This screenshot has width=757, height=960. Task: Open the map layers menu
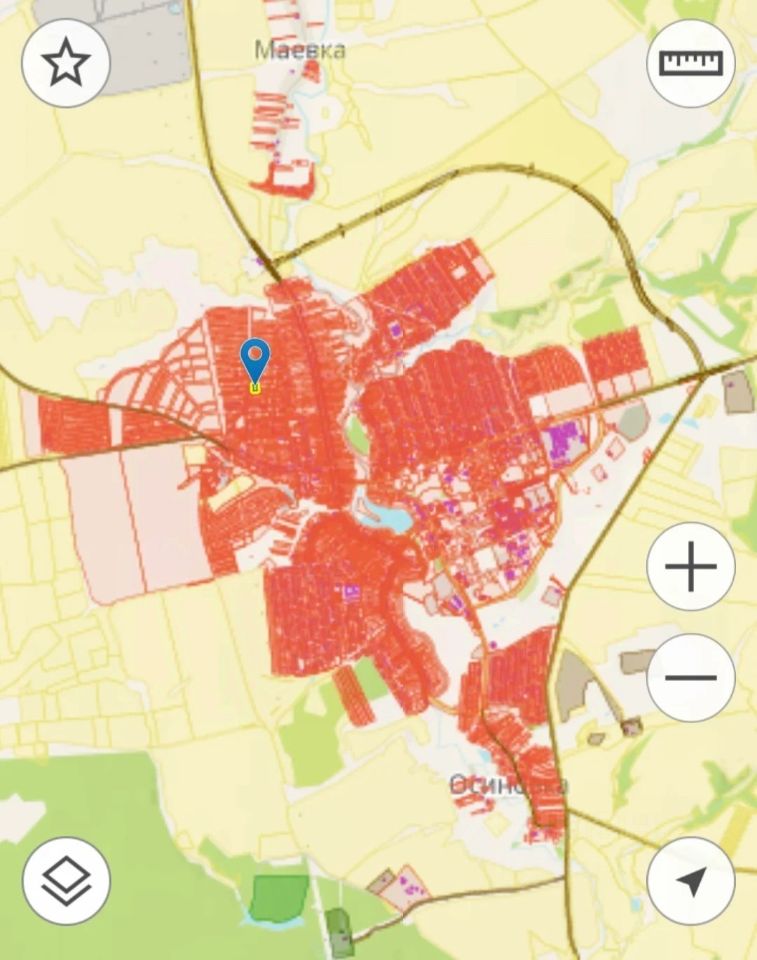click(x=66, y=881)
